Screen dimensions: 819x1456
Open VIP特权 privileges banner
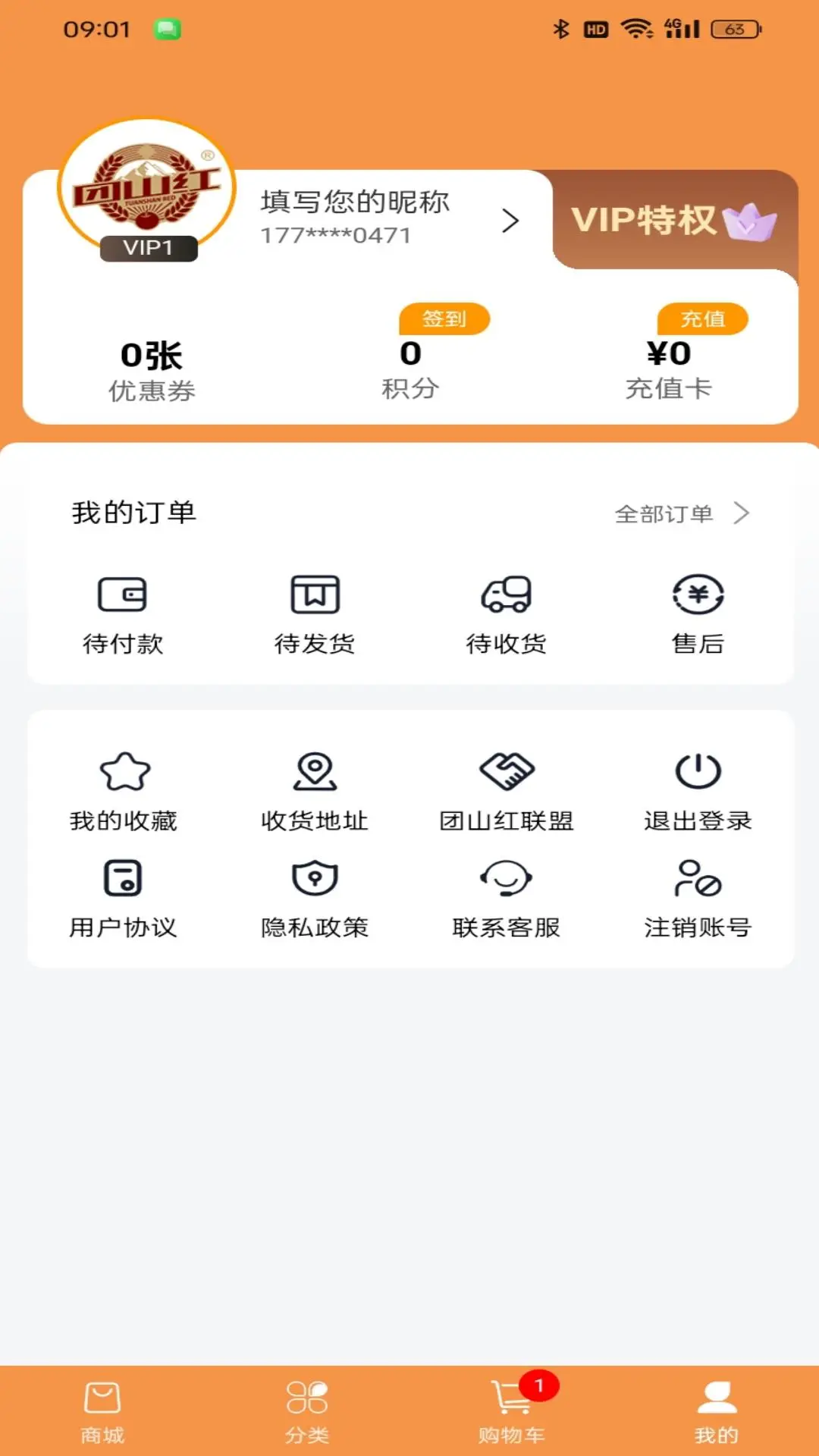(674, 221)
